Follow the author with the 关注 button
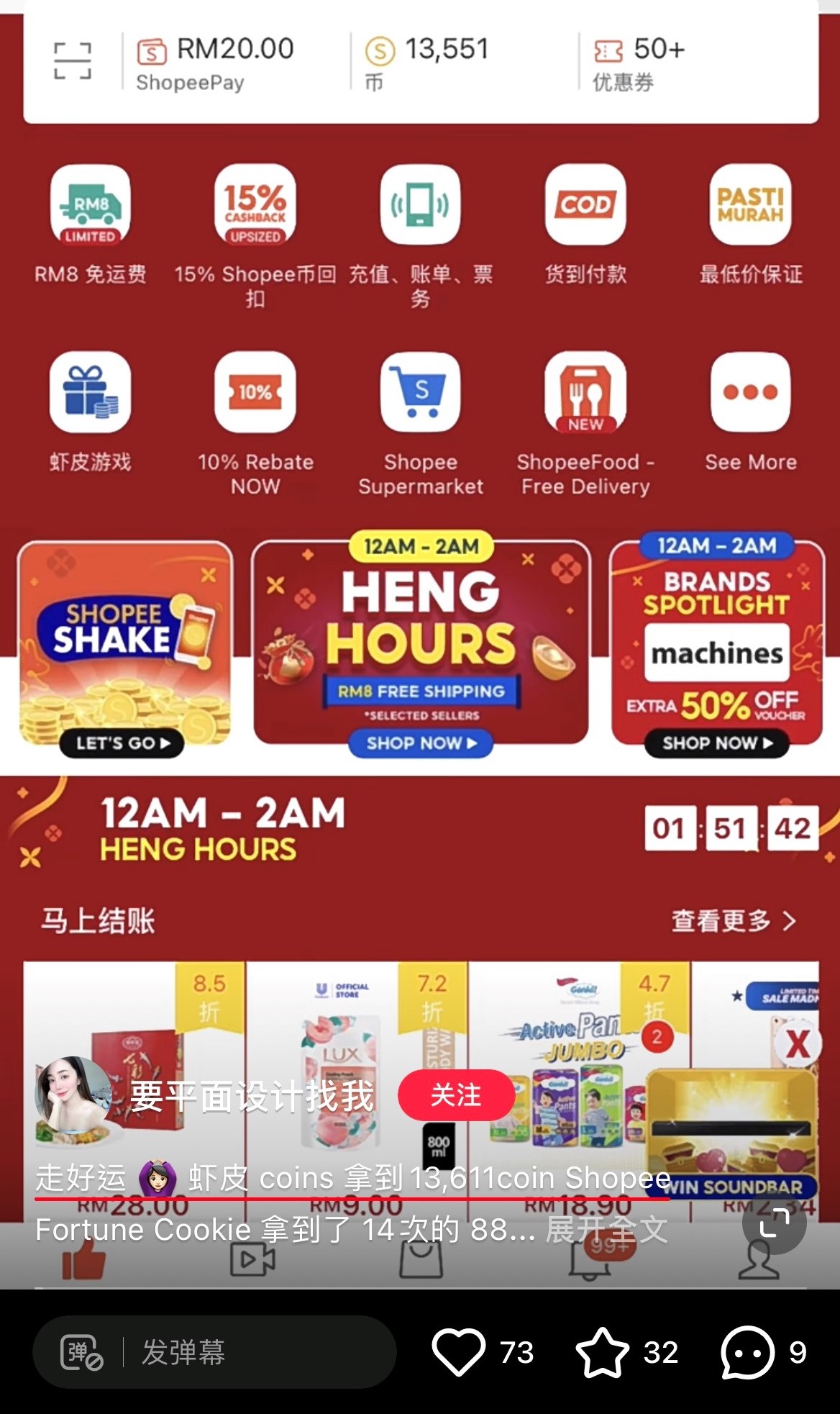 click(x=456, y=1095)
